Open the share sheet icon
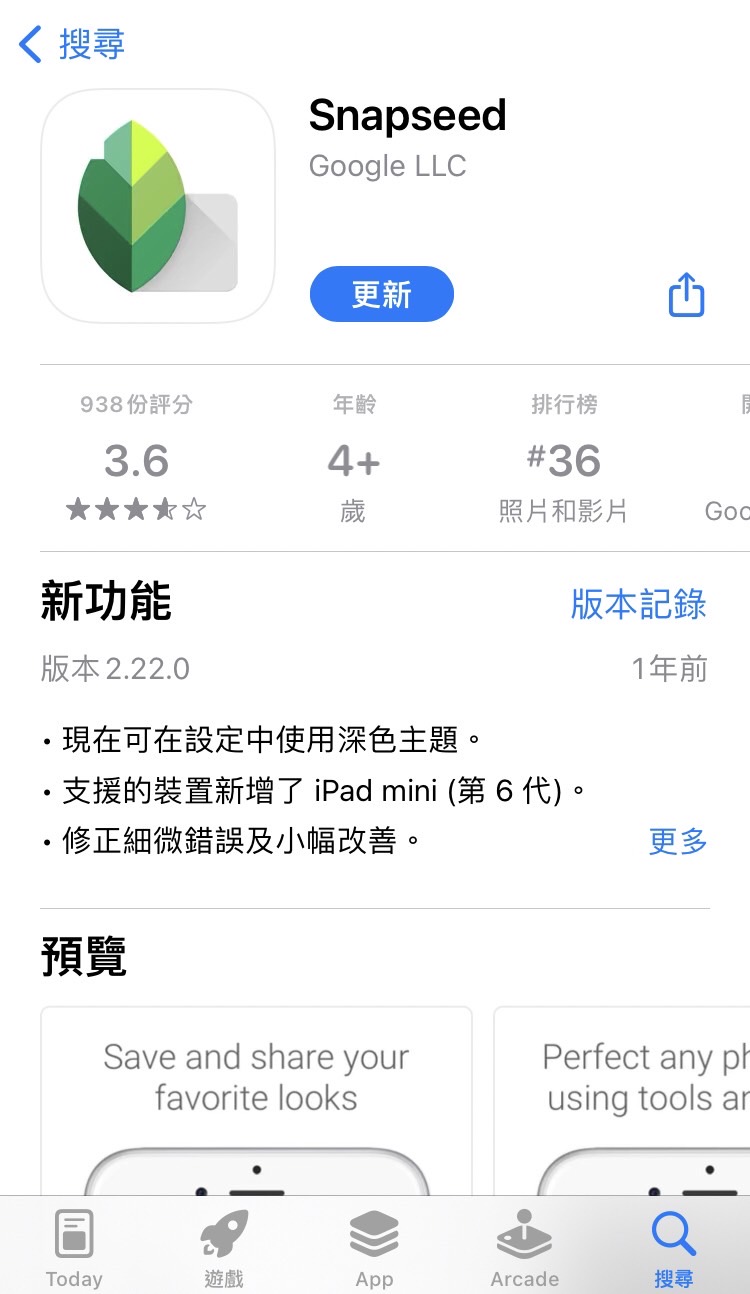Image resolution: width=750 pixels, height=1294 pixels. pos(685,294)
